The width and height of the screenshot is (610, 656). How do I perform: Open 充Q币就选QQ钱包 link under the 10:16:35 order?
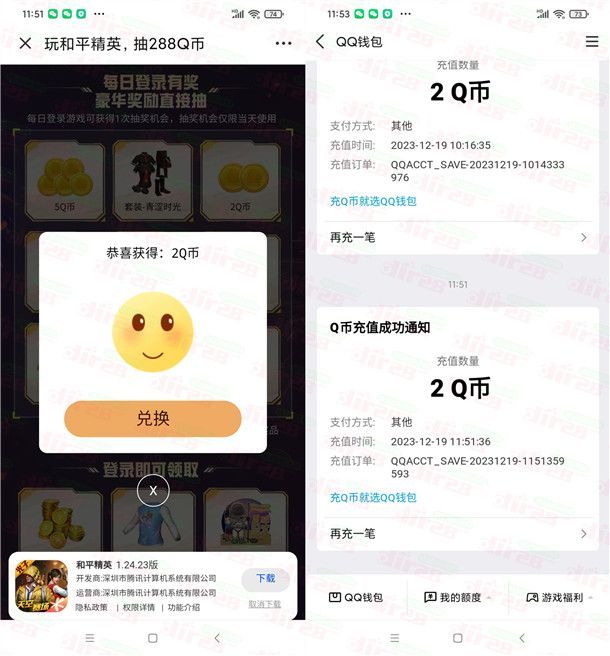373,201
